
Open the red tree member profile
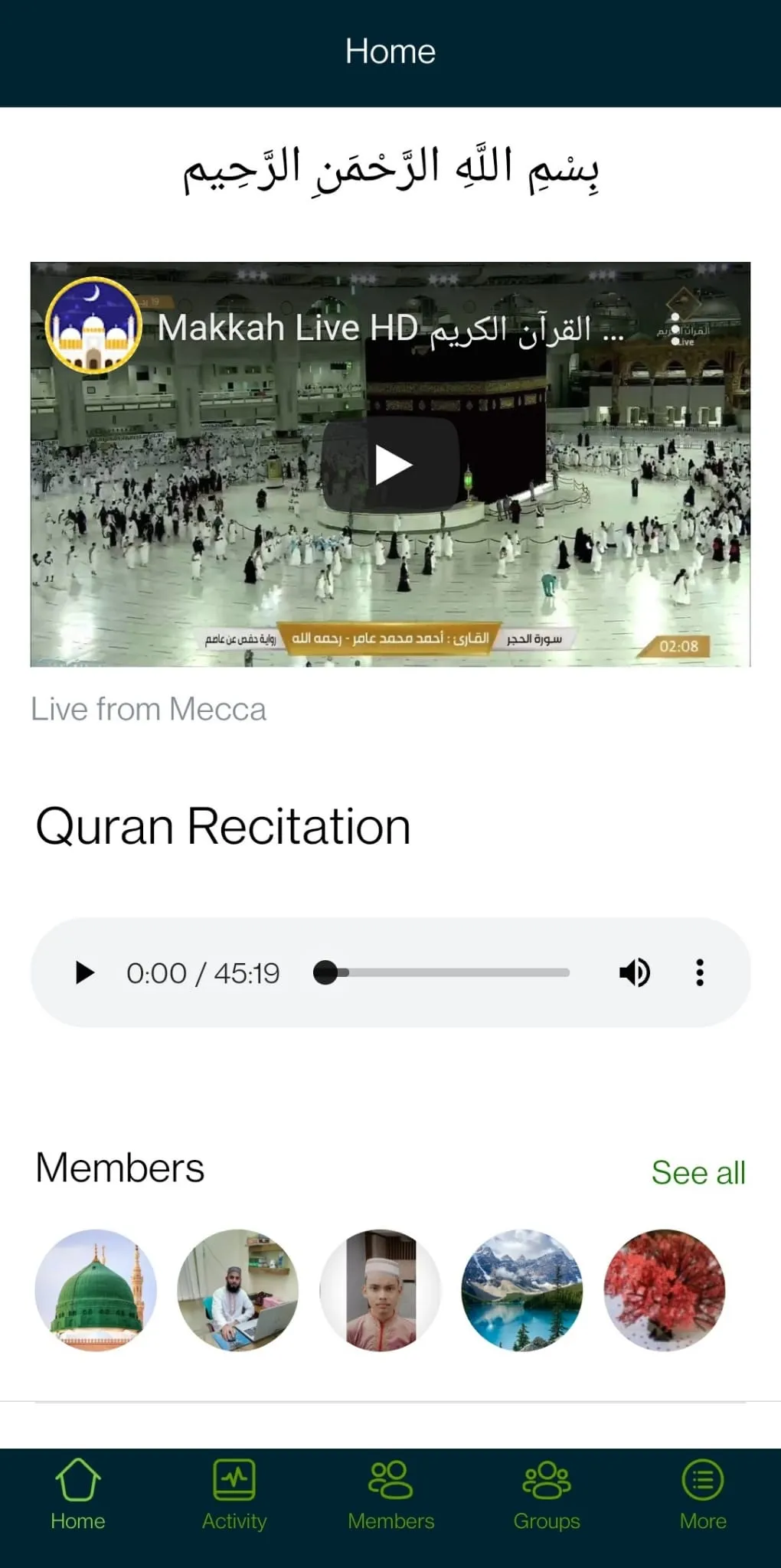tap(664, 1290)
